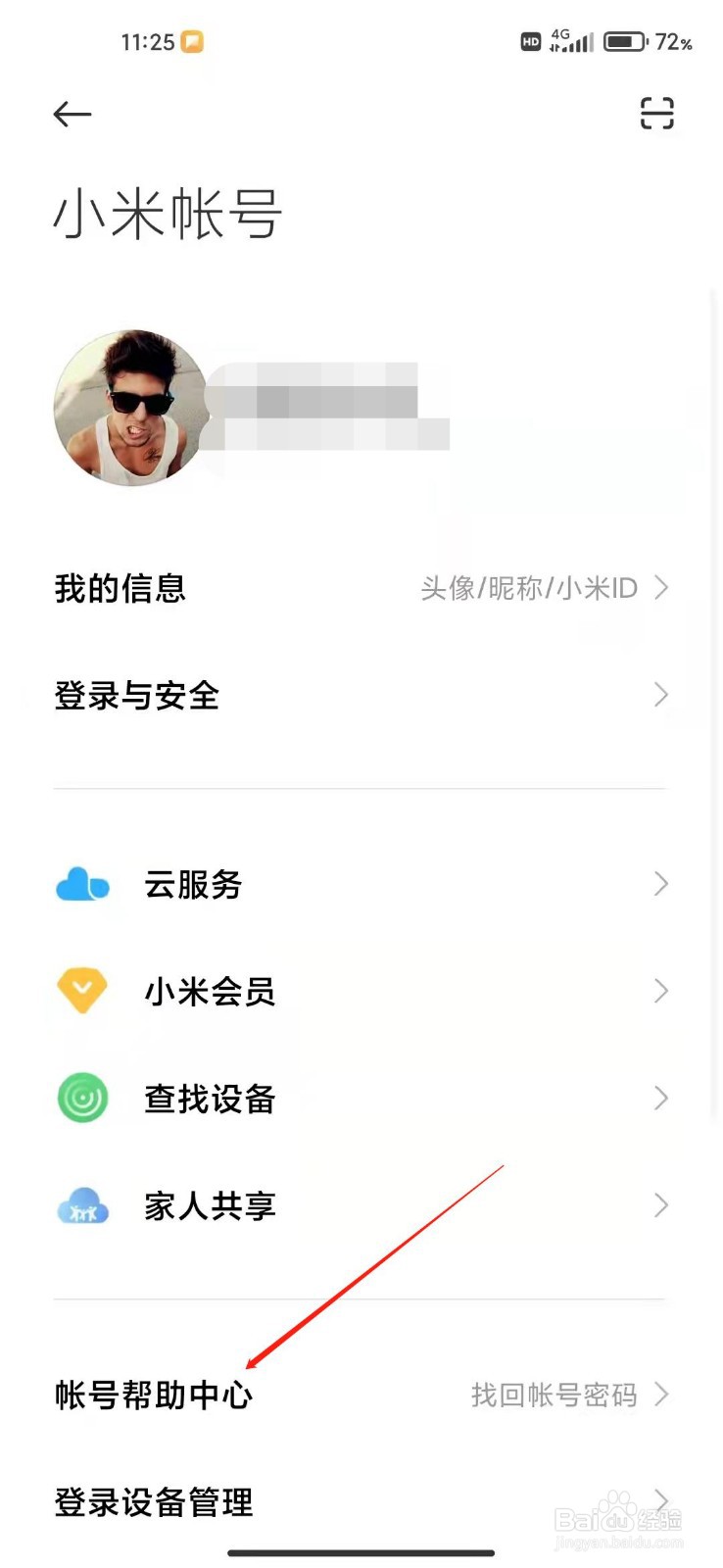723x1568 pixels.
Task: Open 我的信息 row
Action: 361,588
